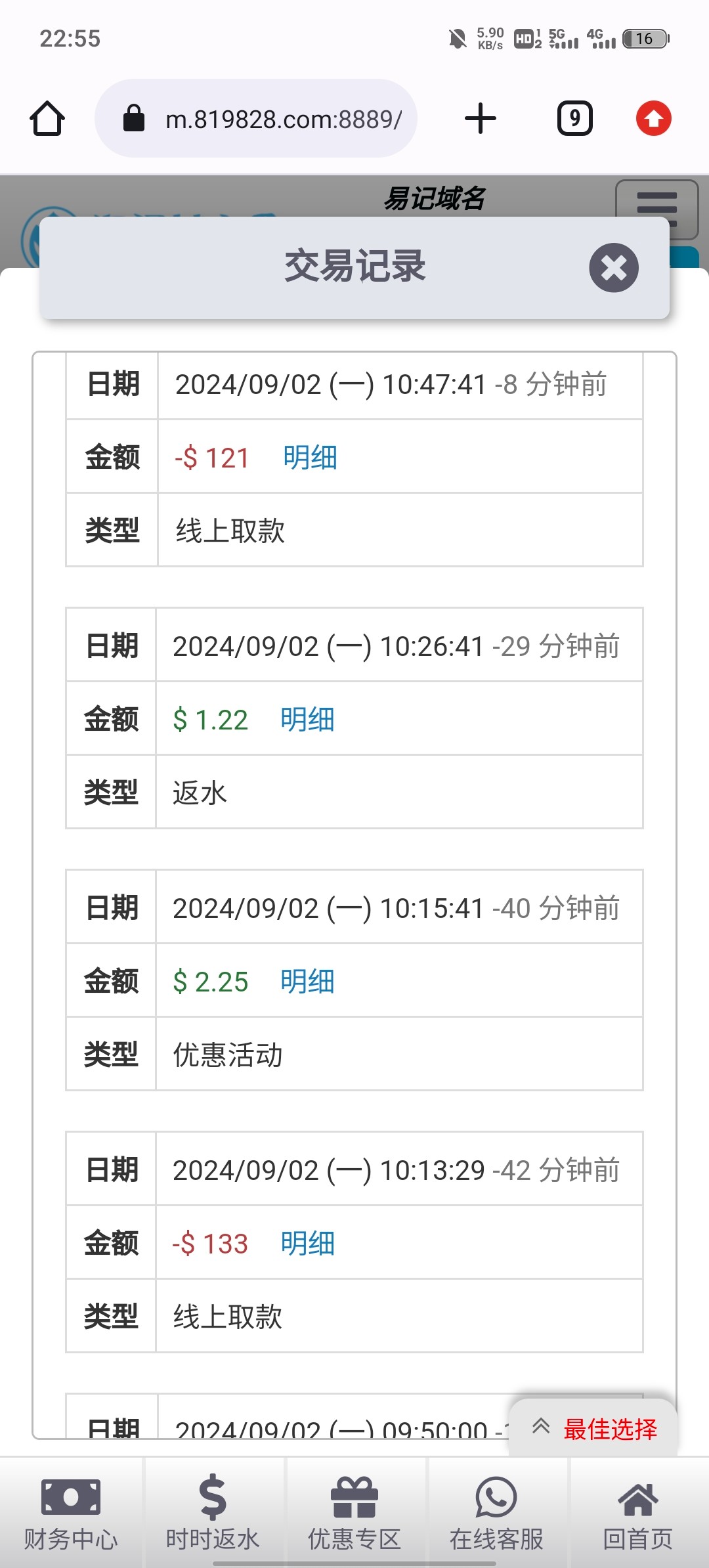This screenshot has width=709, height=1568.
Task: Show 明细 for the -$133 withdrawal
Action: click(307, 1244)
